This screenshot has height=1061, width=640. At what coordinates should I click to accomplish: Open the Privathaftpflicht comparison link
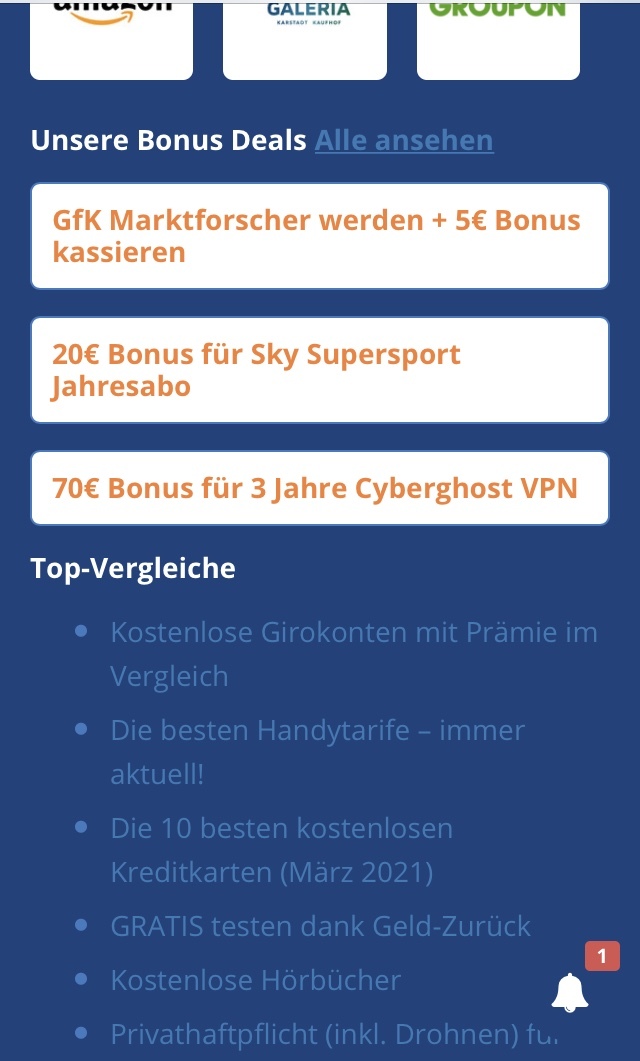334,1034
